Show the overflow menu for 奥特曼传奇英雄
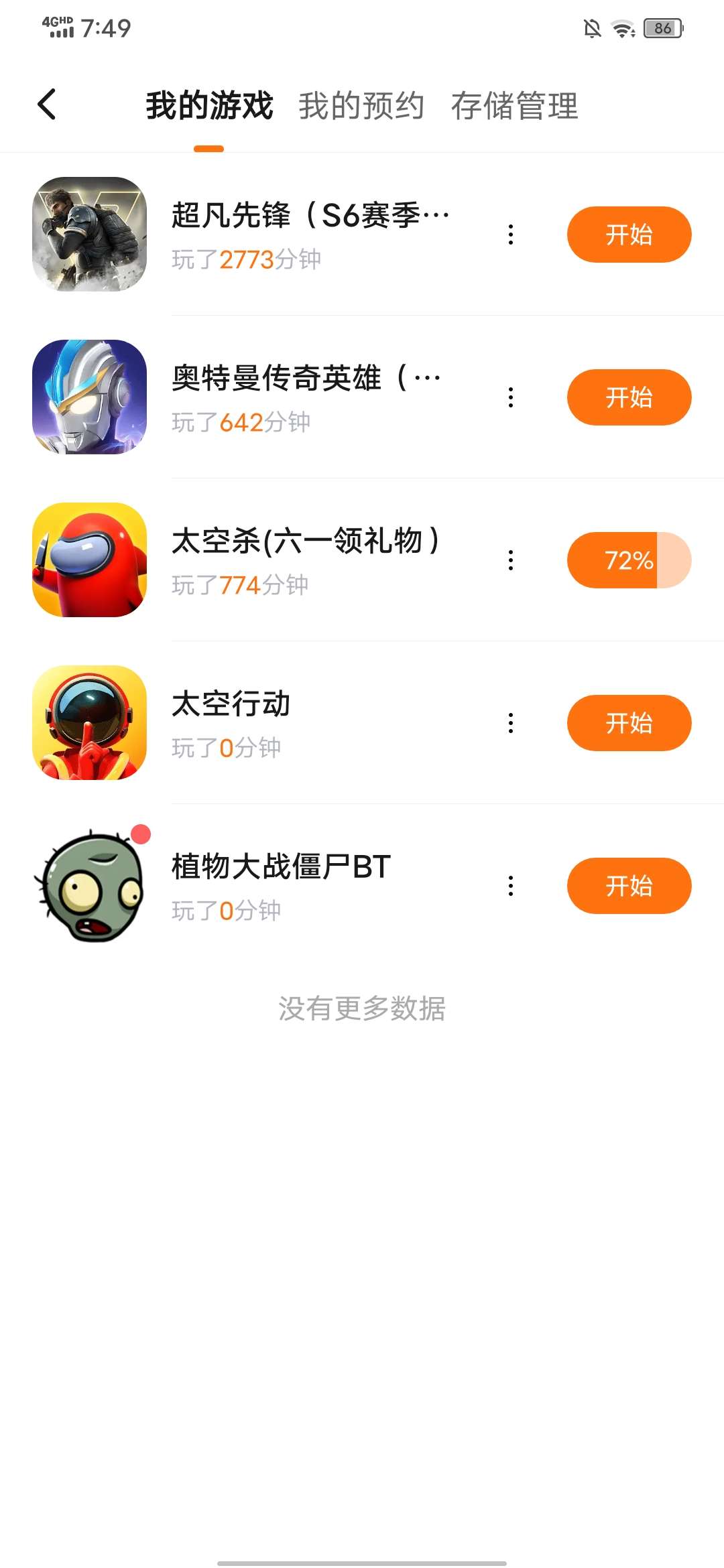724x1568 pixels. pyautogui.click(x=511, y=397)
